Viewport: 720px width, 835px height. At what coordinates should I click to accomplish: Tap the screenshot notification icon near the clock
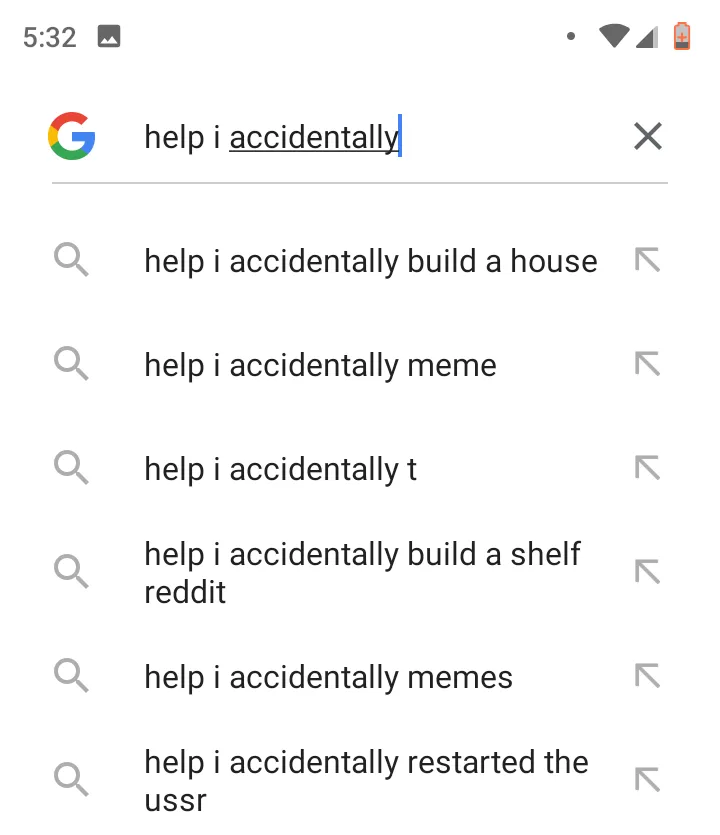(109, 36)
